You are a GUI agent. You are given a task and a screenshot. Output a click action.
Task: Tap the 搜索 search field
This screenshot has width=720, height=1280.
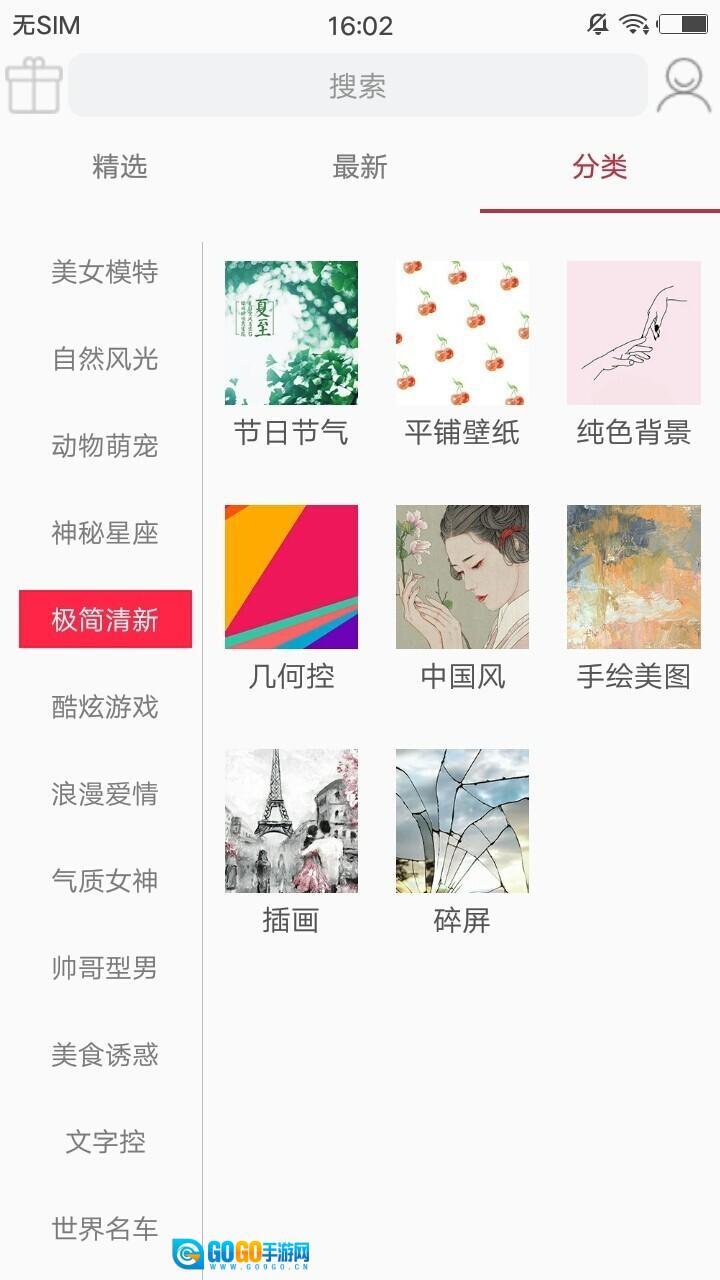click(358, 86)
